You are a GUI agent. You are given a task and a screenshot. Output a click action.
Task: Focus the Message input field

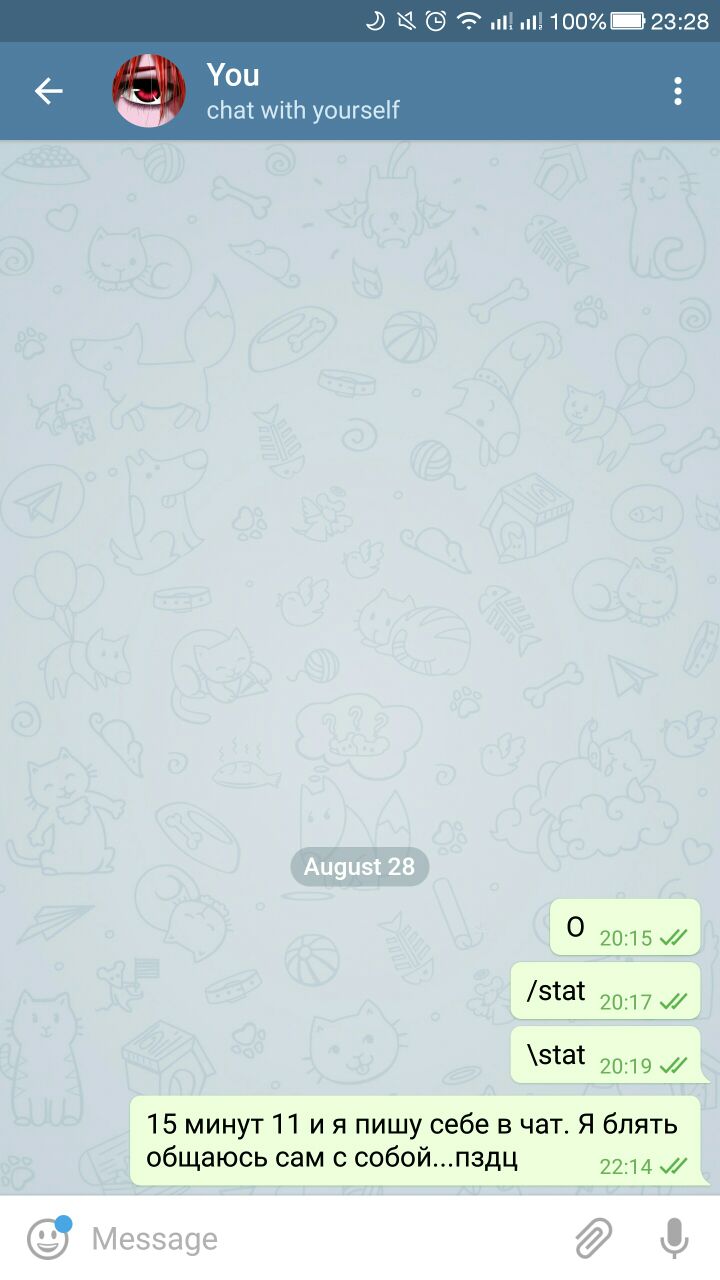[x=320, y=1239]
